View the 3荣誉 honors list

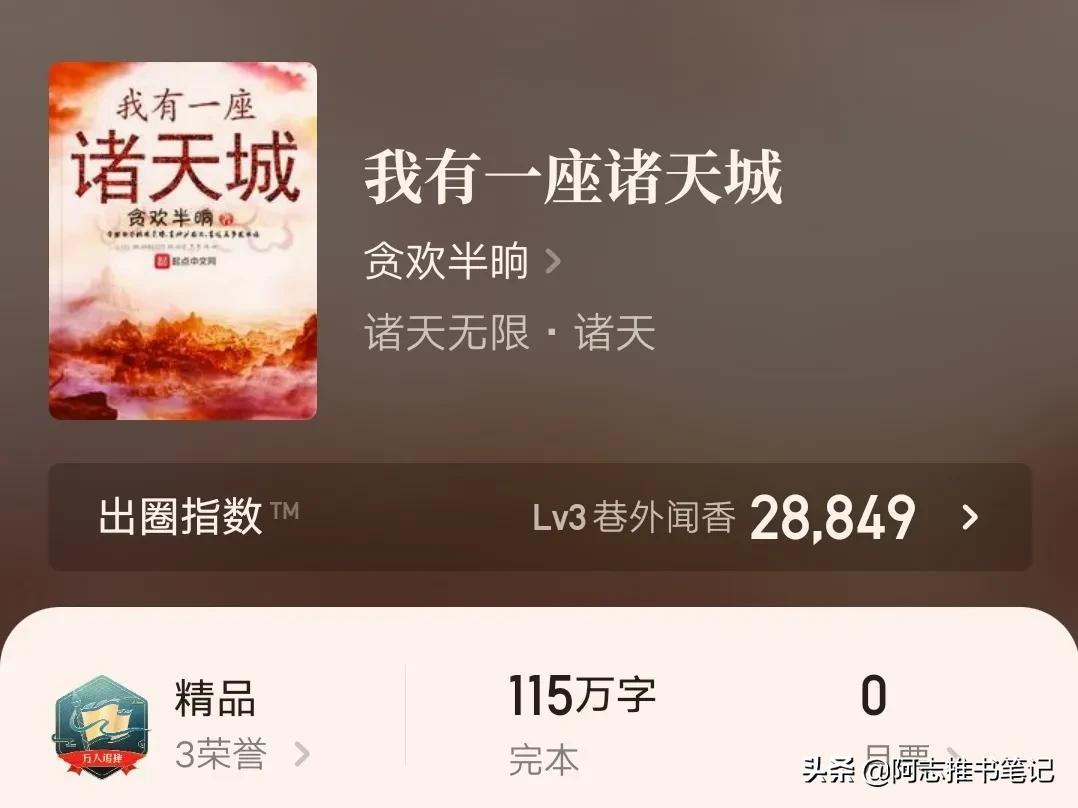(x=242, y=754)
